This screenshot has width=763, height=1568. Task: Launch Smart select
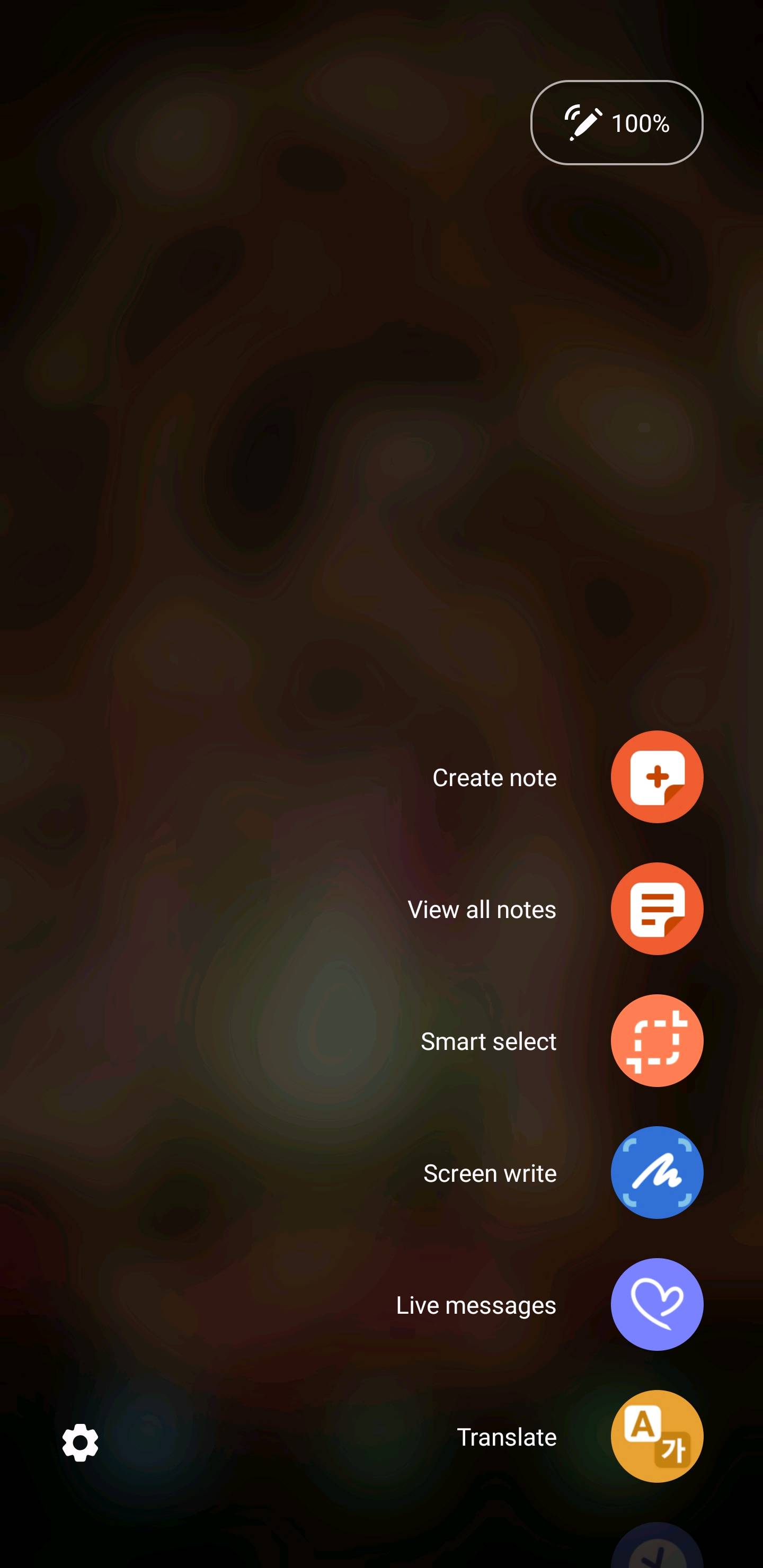click(656, 1041)
